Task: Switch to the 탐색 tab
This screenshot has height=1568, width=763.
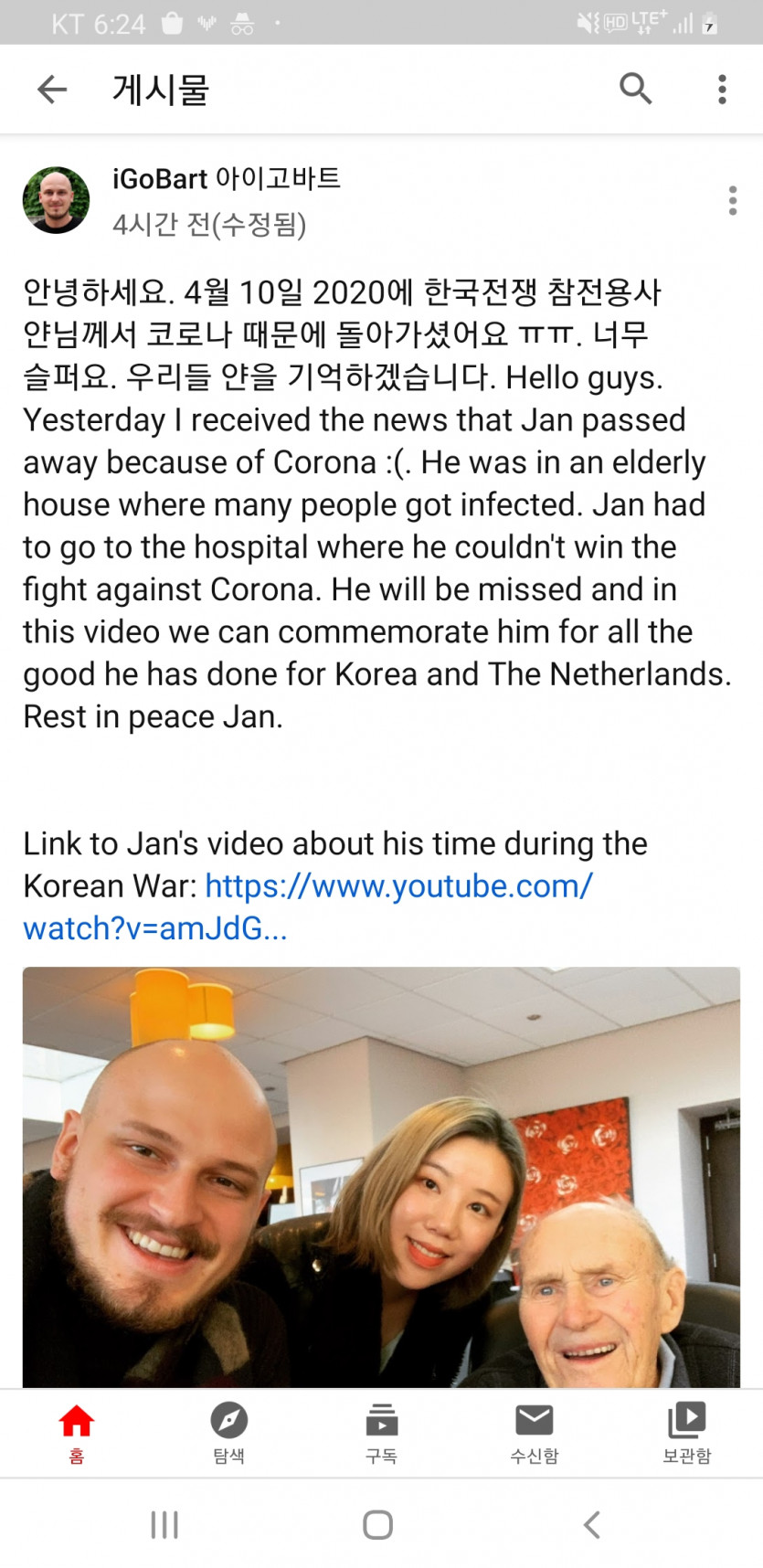Action: click(x=228, y=1431)
